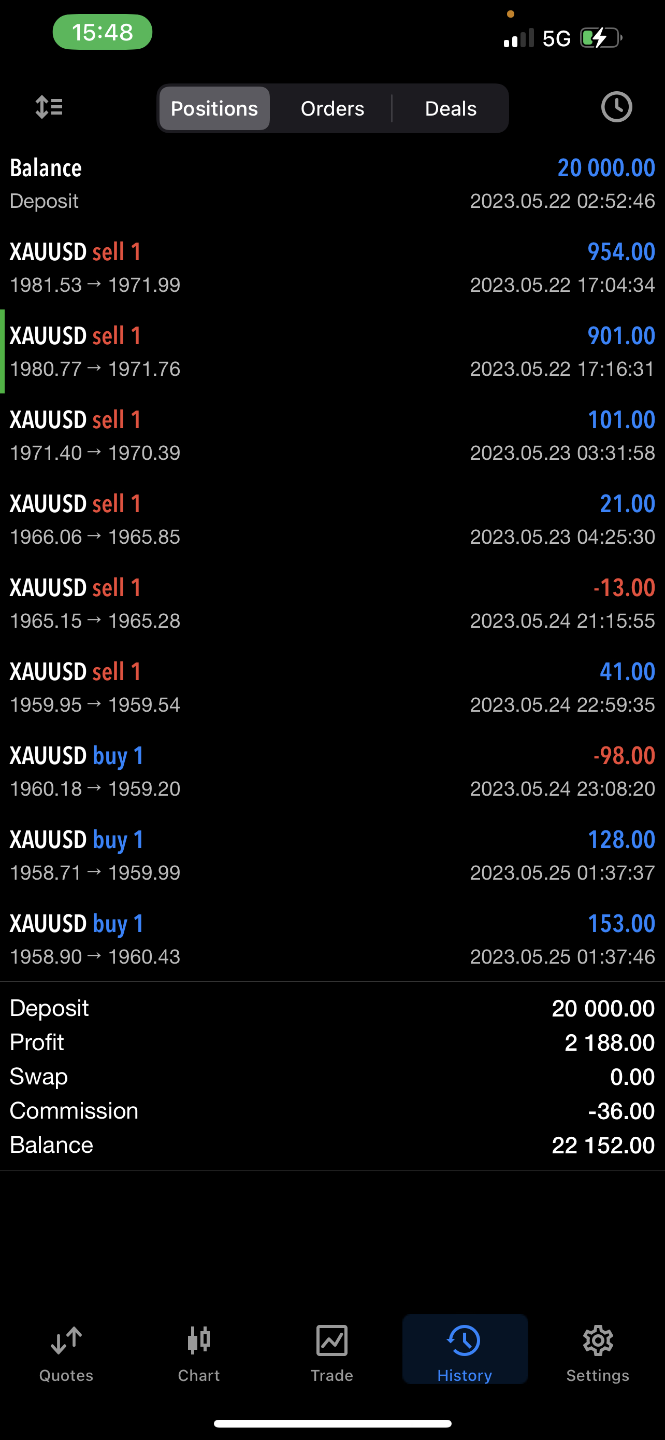This screenshot has height=1440, width=665.
Task: Open the sort order icon
Action: click(x=49, y=107)
